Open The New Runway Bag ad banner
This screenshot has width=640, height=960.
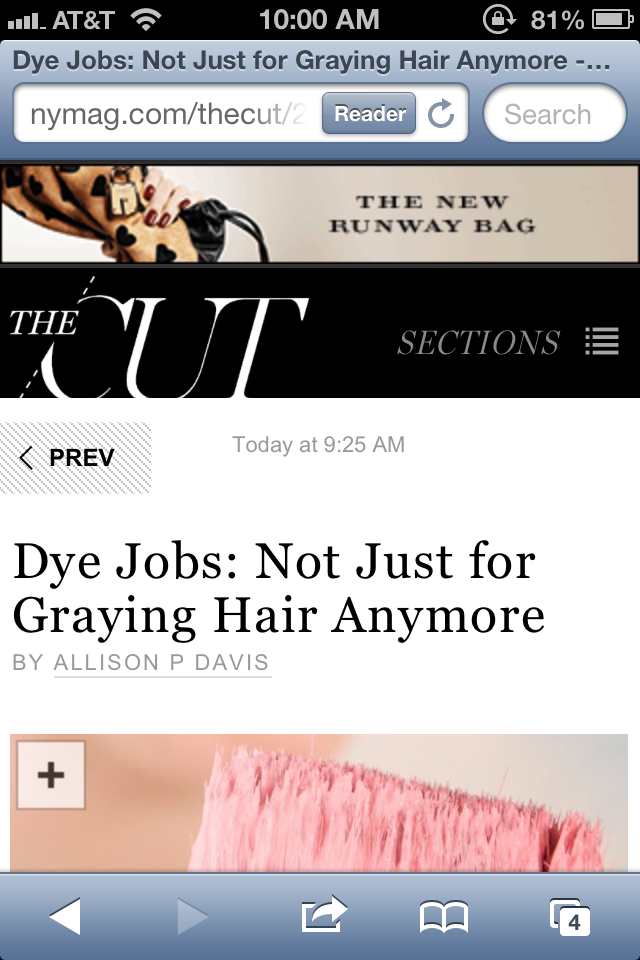[320, 214]
